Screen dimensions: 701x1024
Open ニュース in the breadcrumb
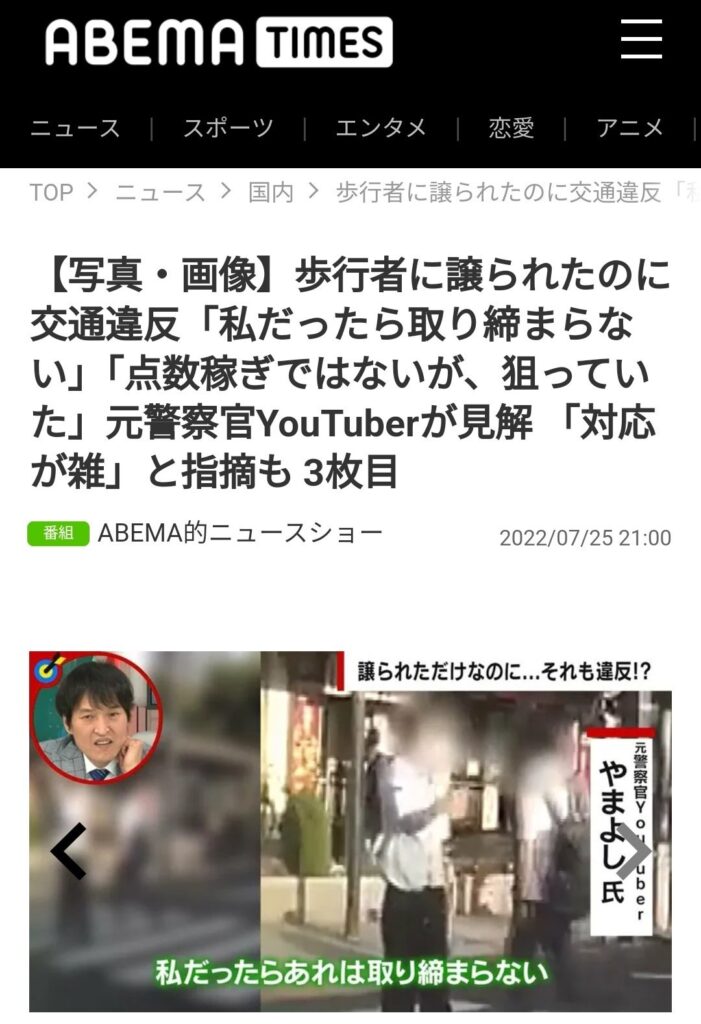[161, 192]
